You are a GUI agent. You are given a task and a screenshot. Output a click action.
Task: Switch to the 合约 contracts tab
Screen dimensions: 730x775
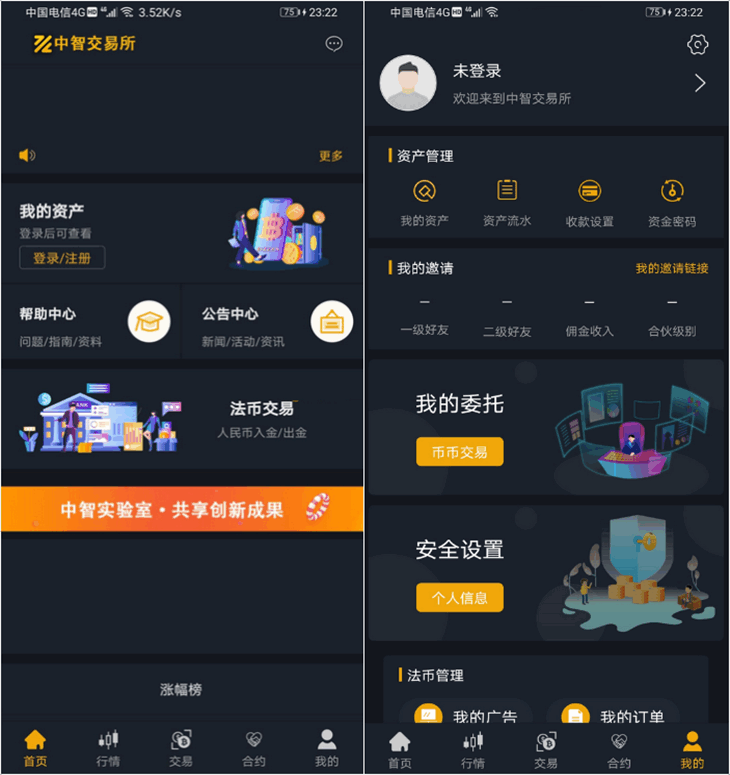pyautogui.click(x=253, y=745)
